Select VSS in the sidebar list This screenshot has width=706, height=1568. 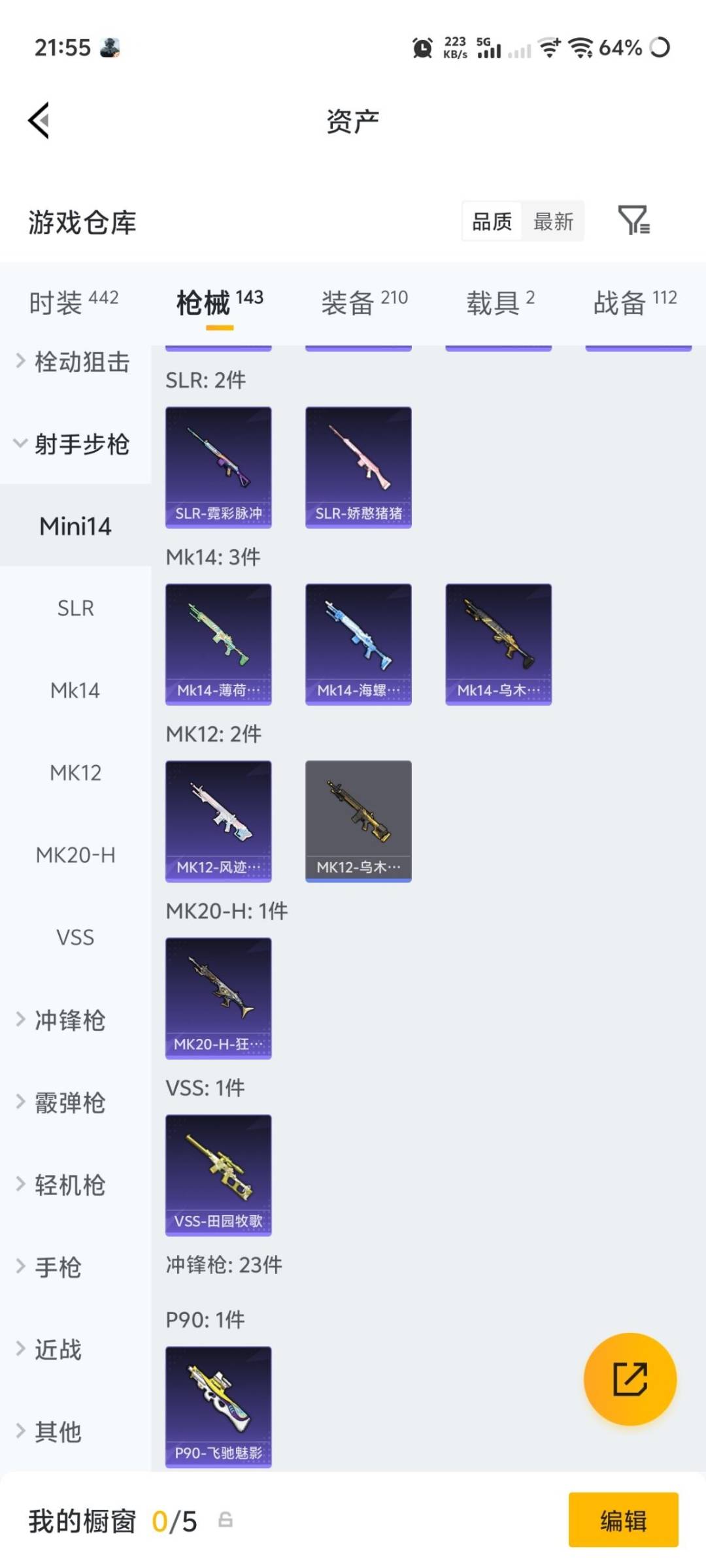point(76,937)
